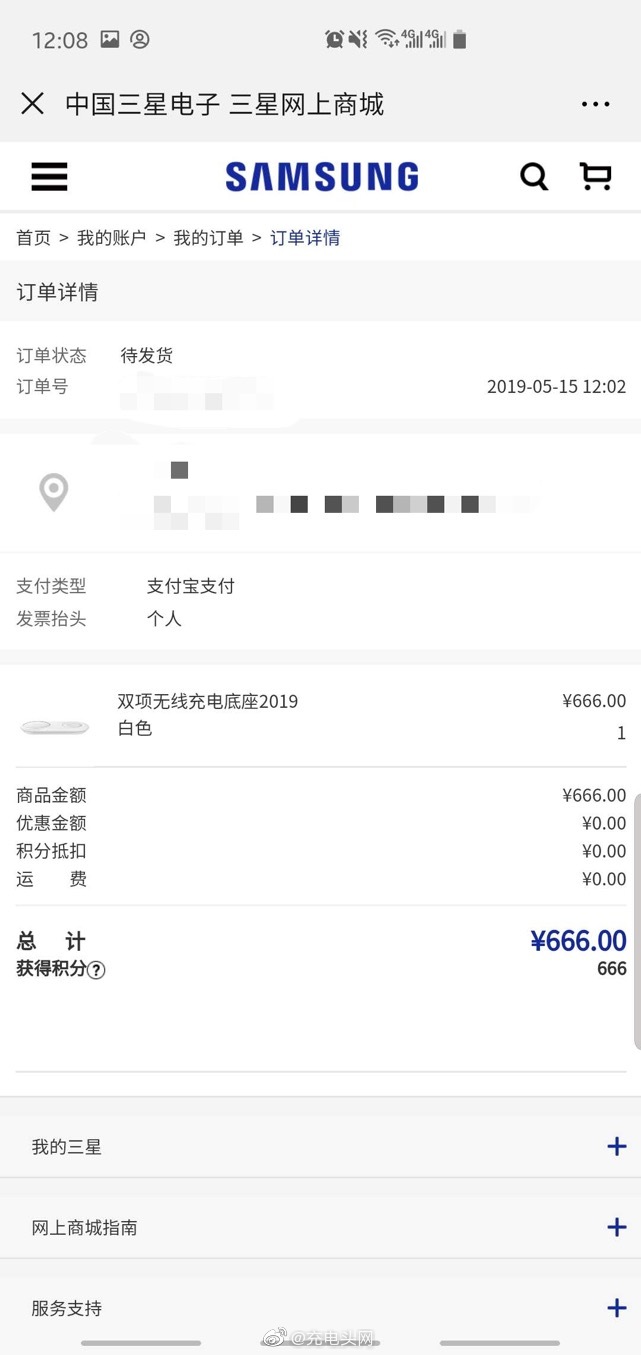This screenshot has width=641, height=1355.
Task: Open 我的账户 breadcrumb link
Action: [111, 238]
